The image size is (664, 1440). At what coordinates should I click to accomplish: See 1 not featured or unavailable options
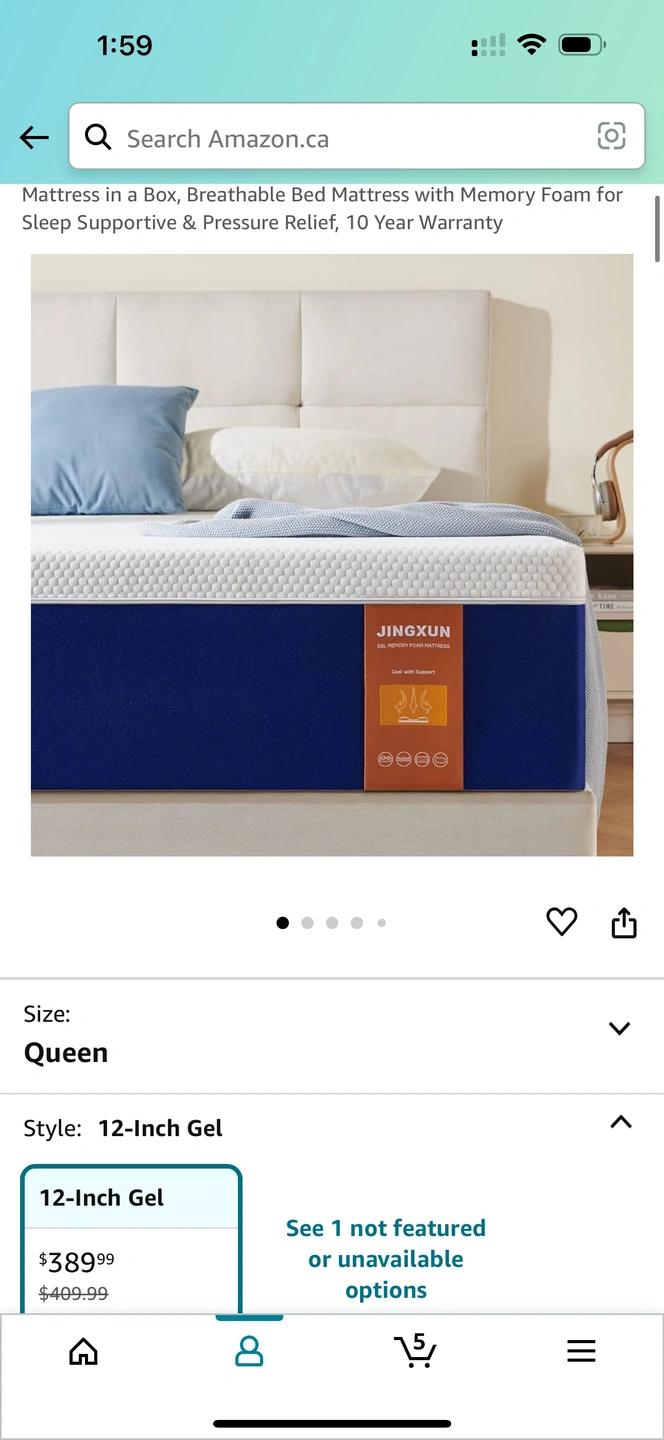[x=386, y=1259]
